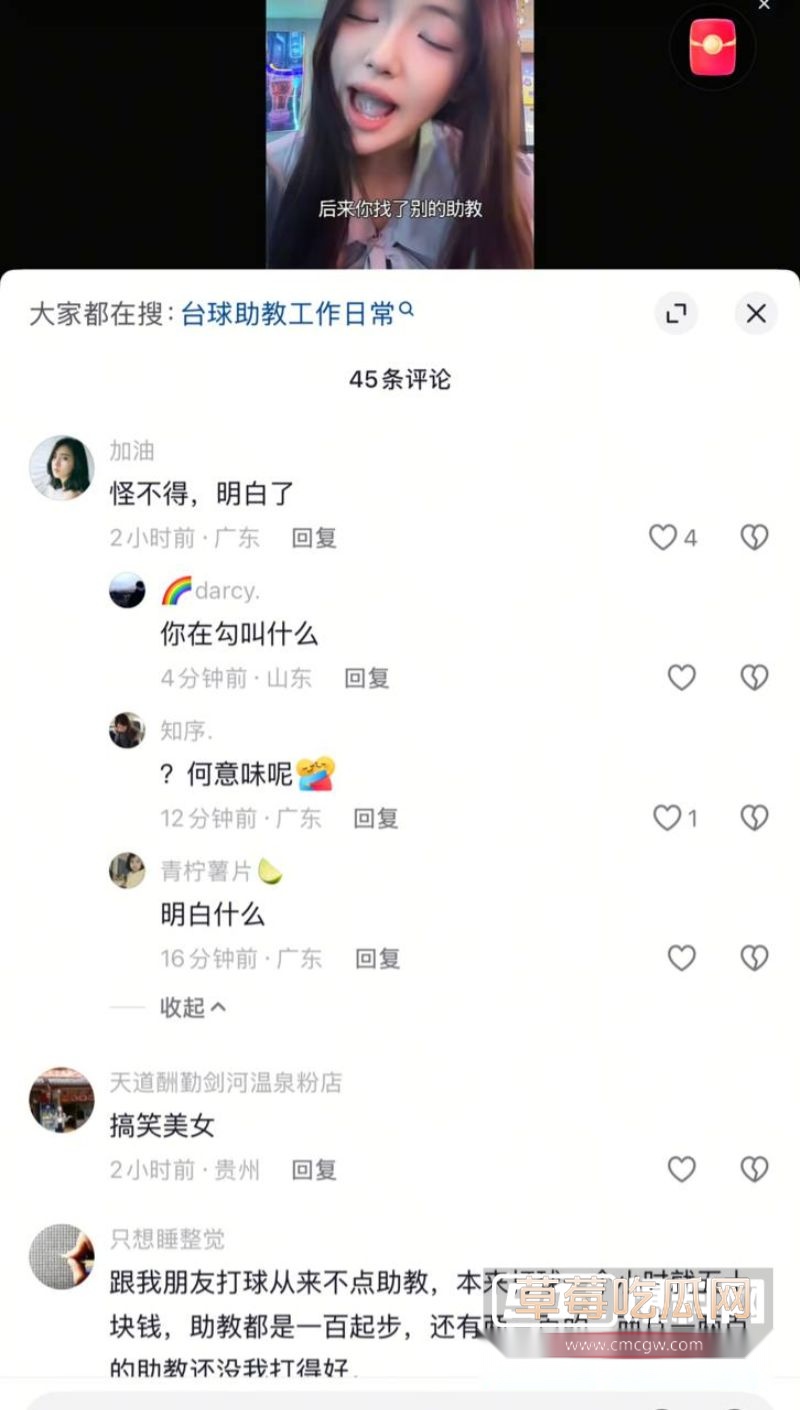
Task: Click the expand pop-out icon above the comments
Action: pyautogui.click(x=677, y=313)
